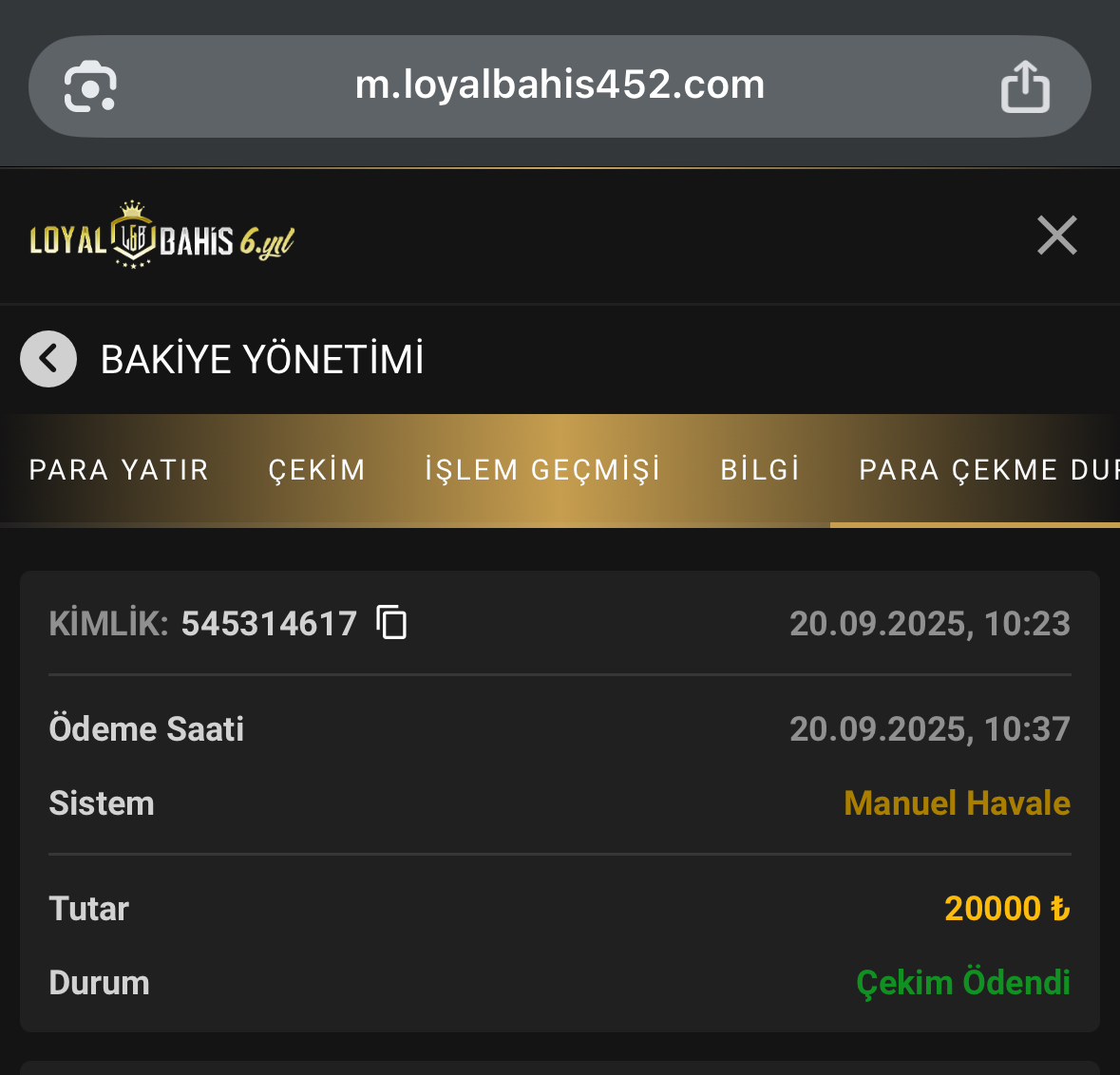Copy the transaction ID 545314617

click(392, 623)
